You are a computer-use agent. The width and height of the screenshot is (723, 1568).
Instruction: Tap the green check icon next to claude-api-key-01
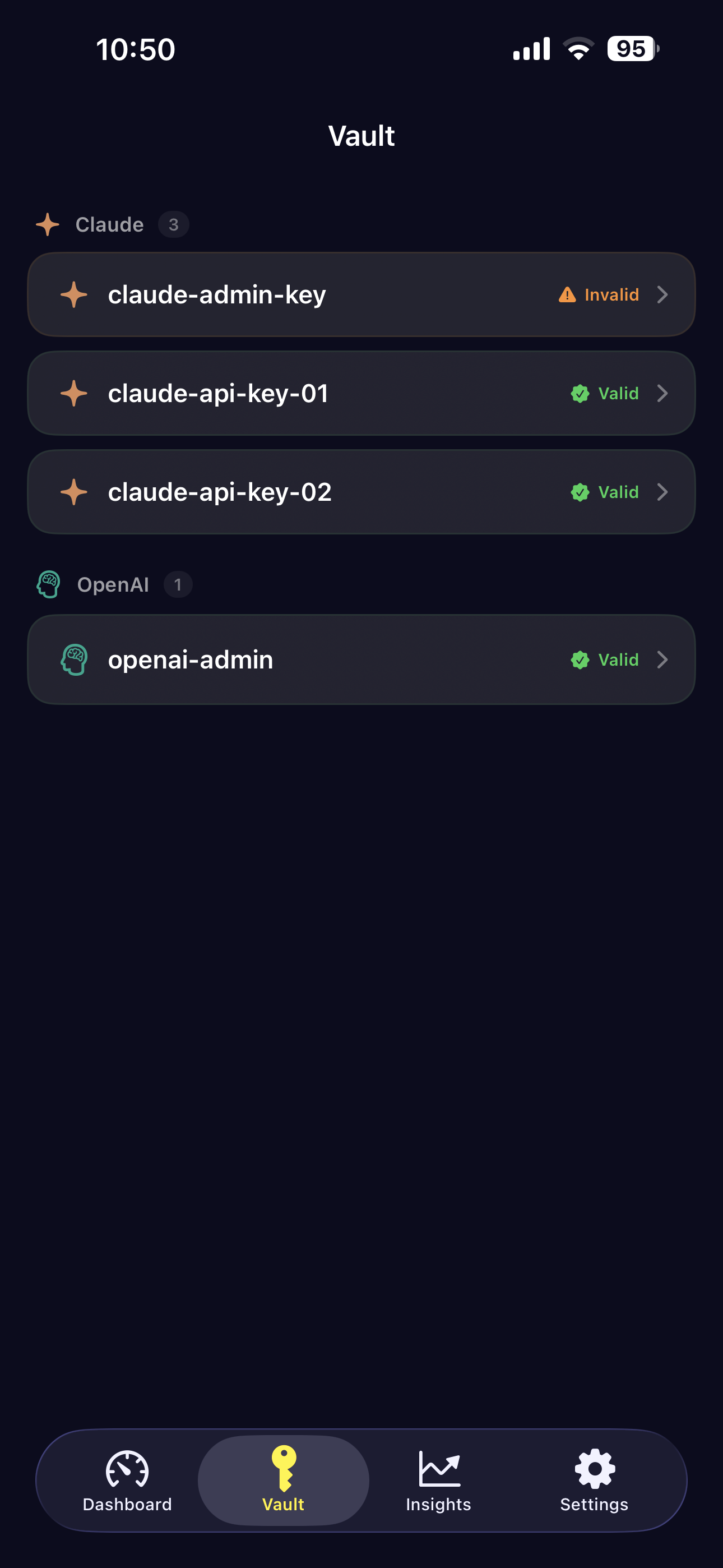tap(580, 393)
